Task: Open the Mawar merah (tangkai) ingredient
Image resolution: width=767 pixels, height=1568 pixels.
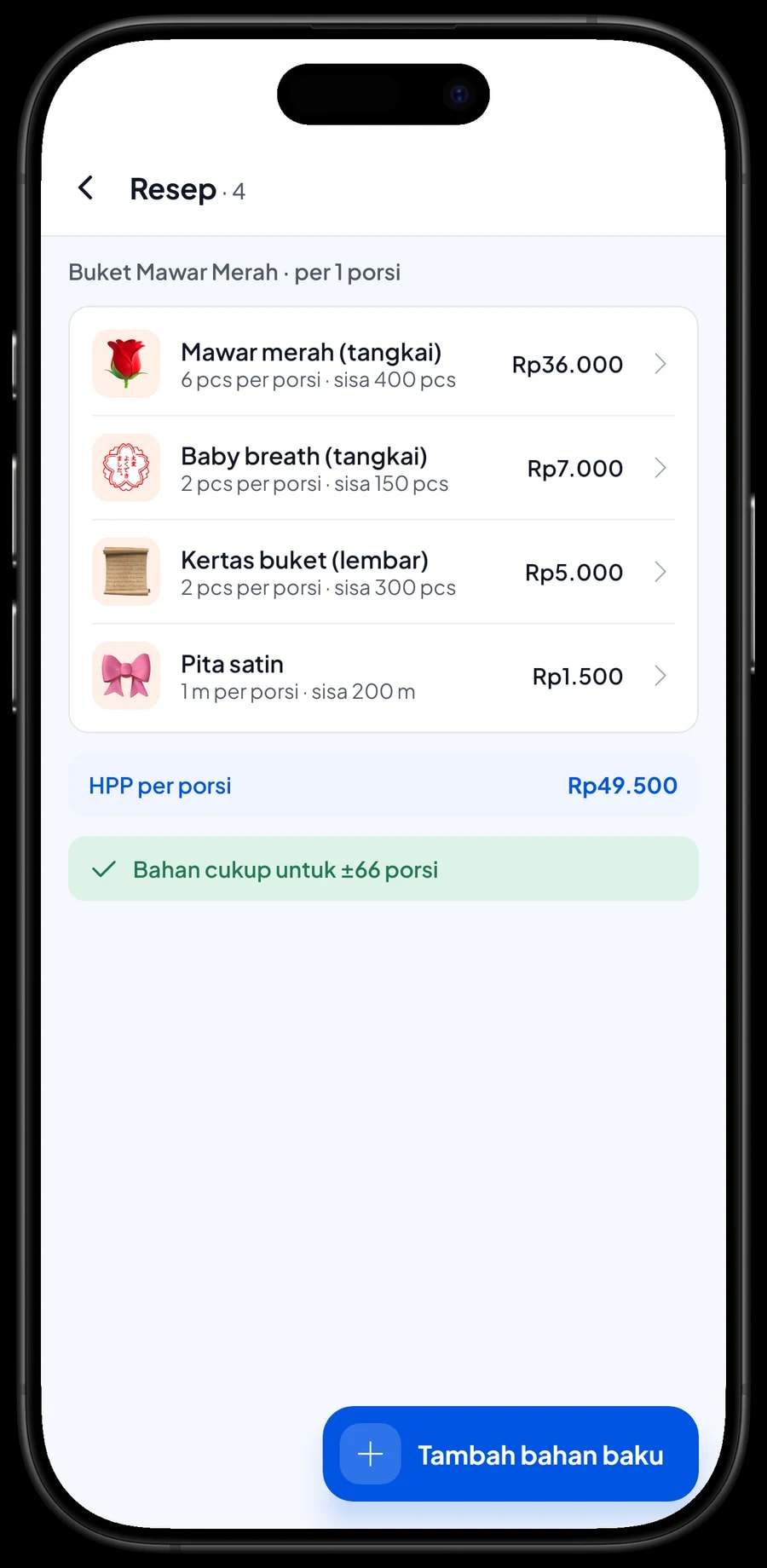Action: [x=383, y=364]
